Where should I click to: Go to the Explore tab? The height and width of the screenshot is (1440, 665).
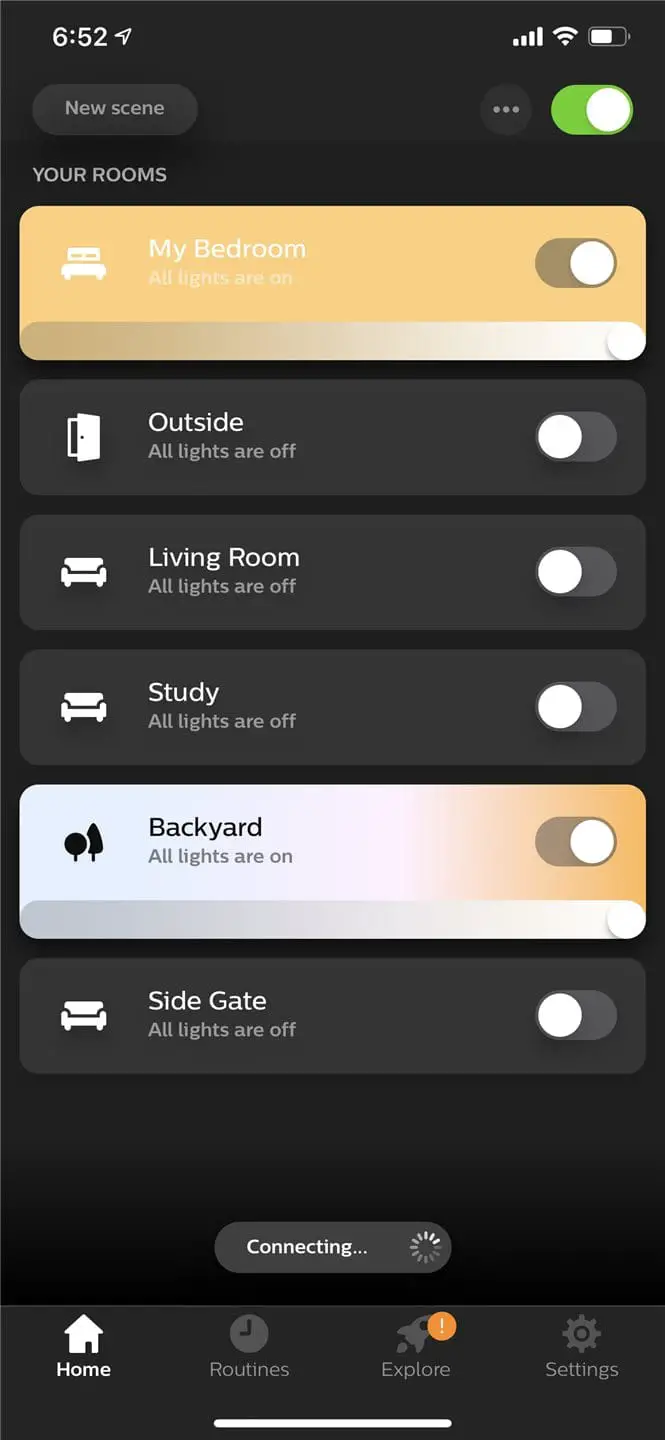pyautogui.click(x=416, y=1347)
